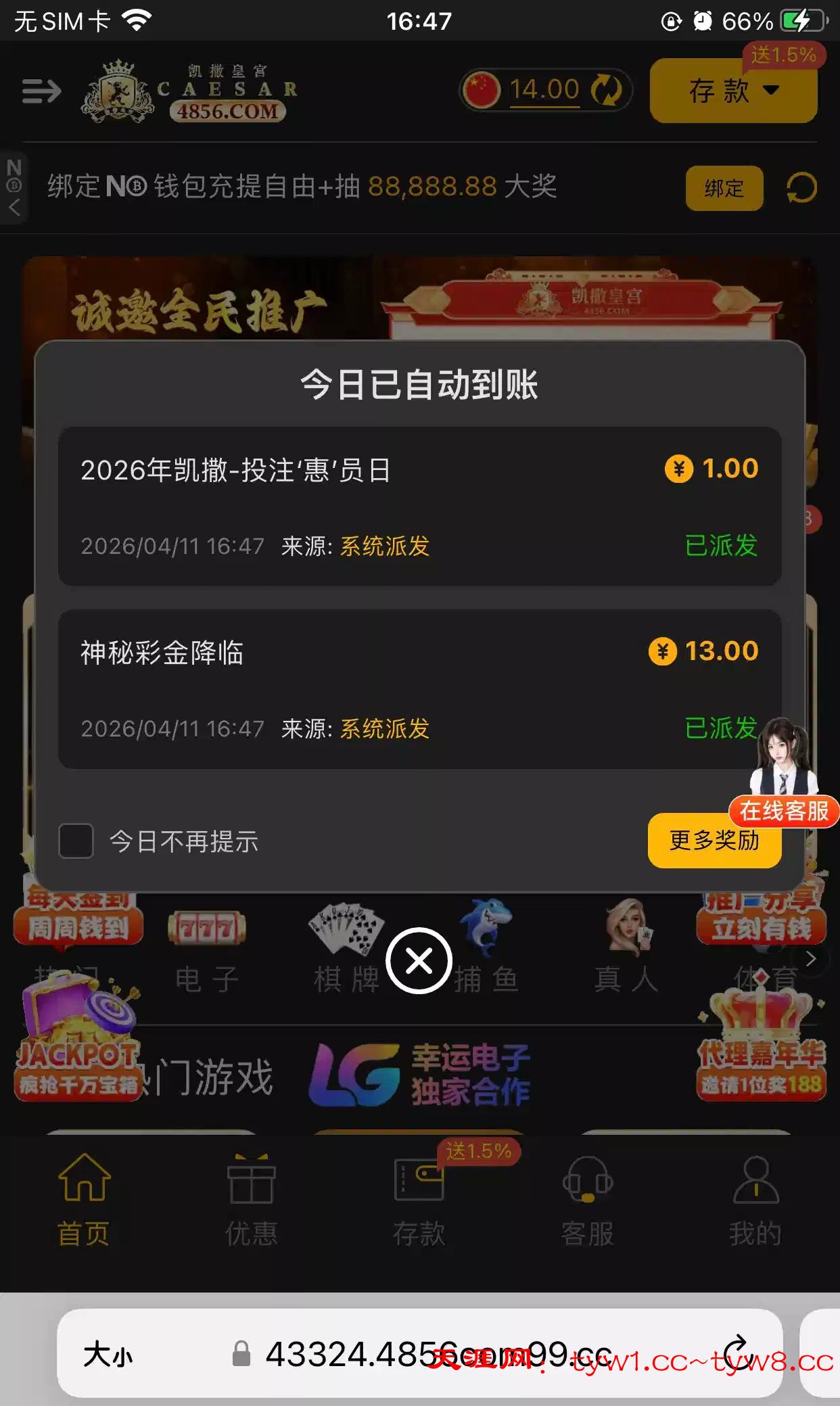The height and width of the screenshot is (1406, 840).
Task: Open the 在线客服 live support
Action: pos(785,809)
